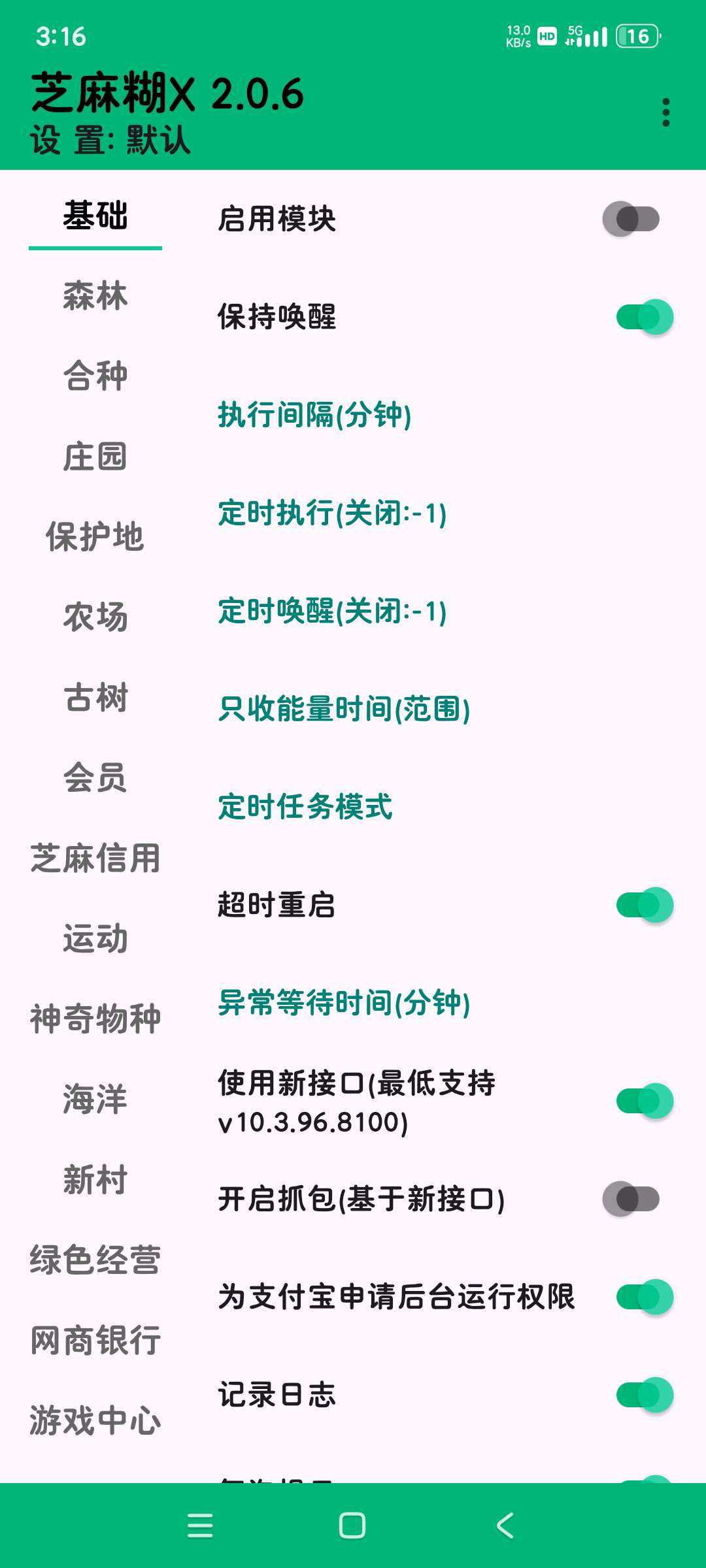This screenshot has width=706, height=1568.
Task: Open the 定时任务模式 setting
Action: (x=305, y=807)
